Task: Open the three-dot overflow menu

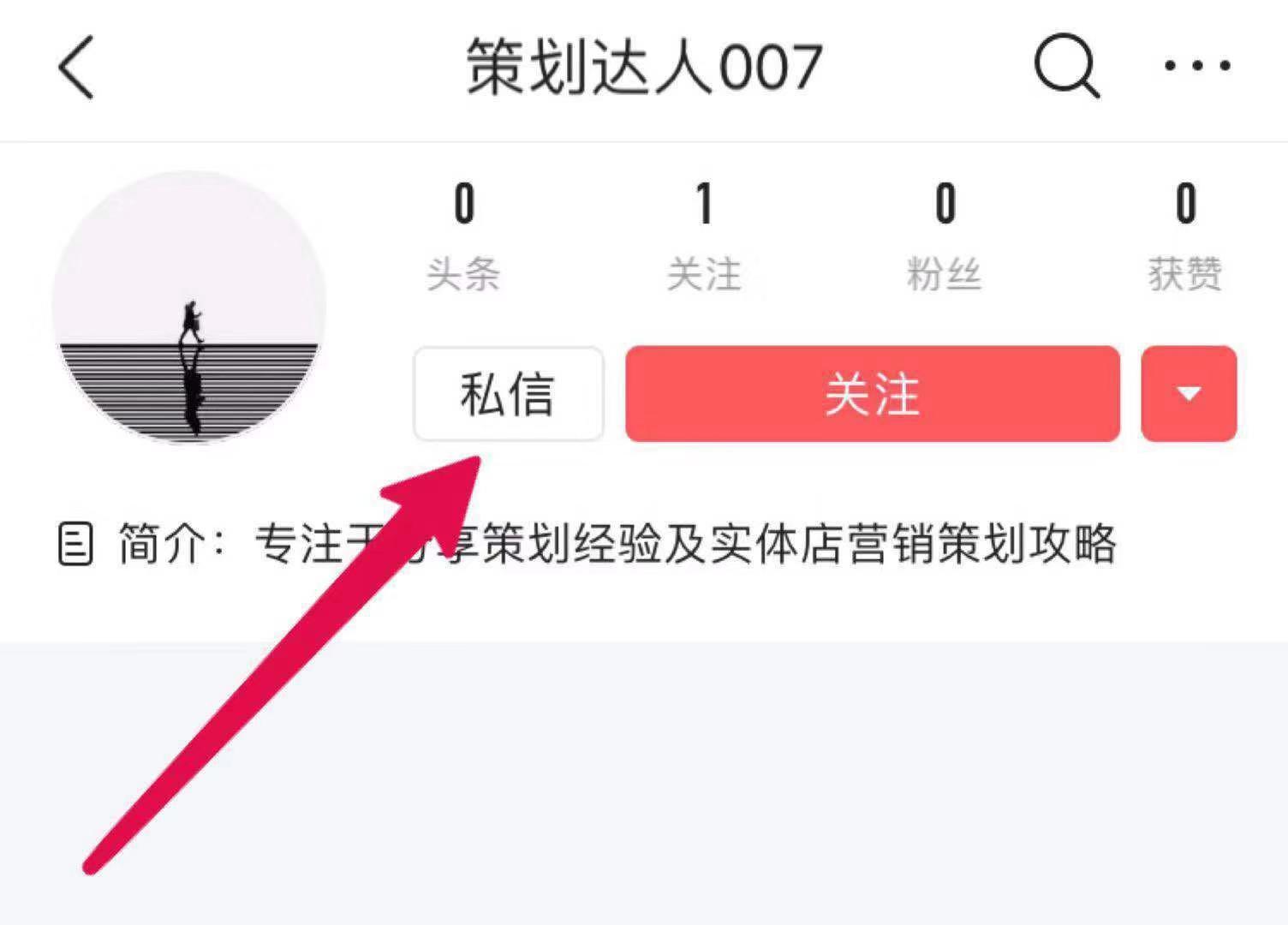Action: (1196, 65)
